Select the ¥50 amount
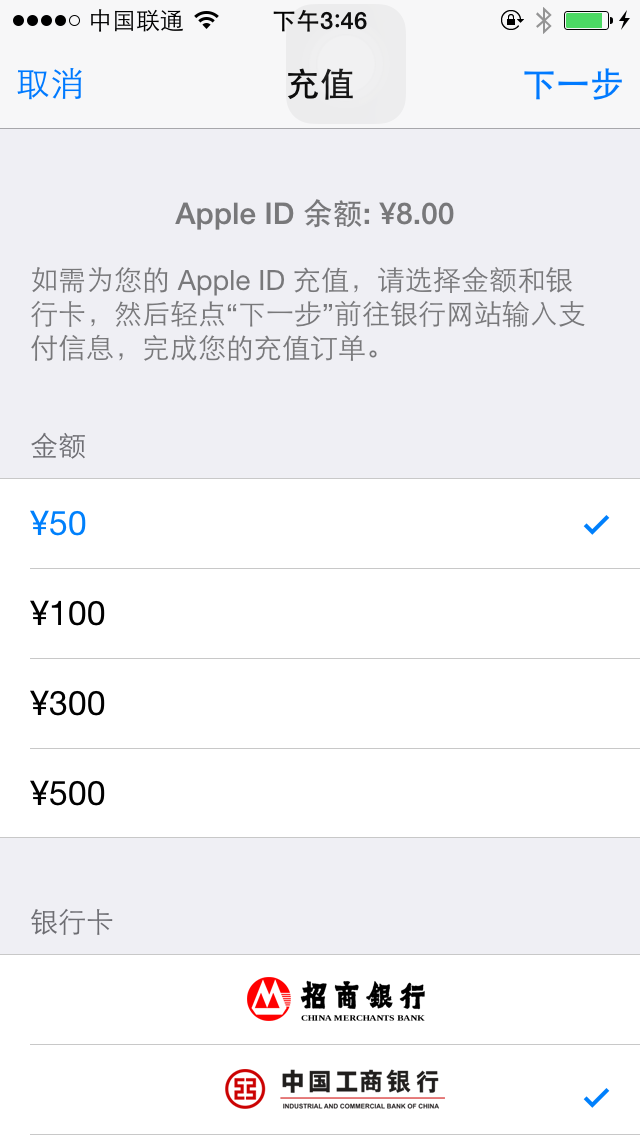640x1136 pixels. coord(320,524)
